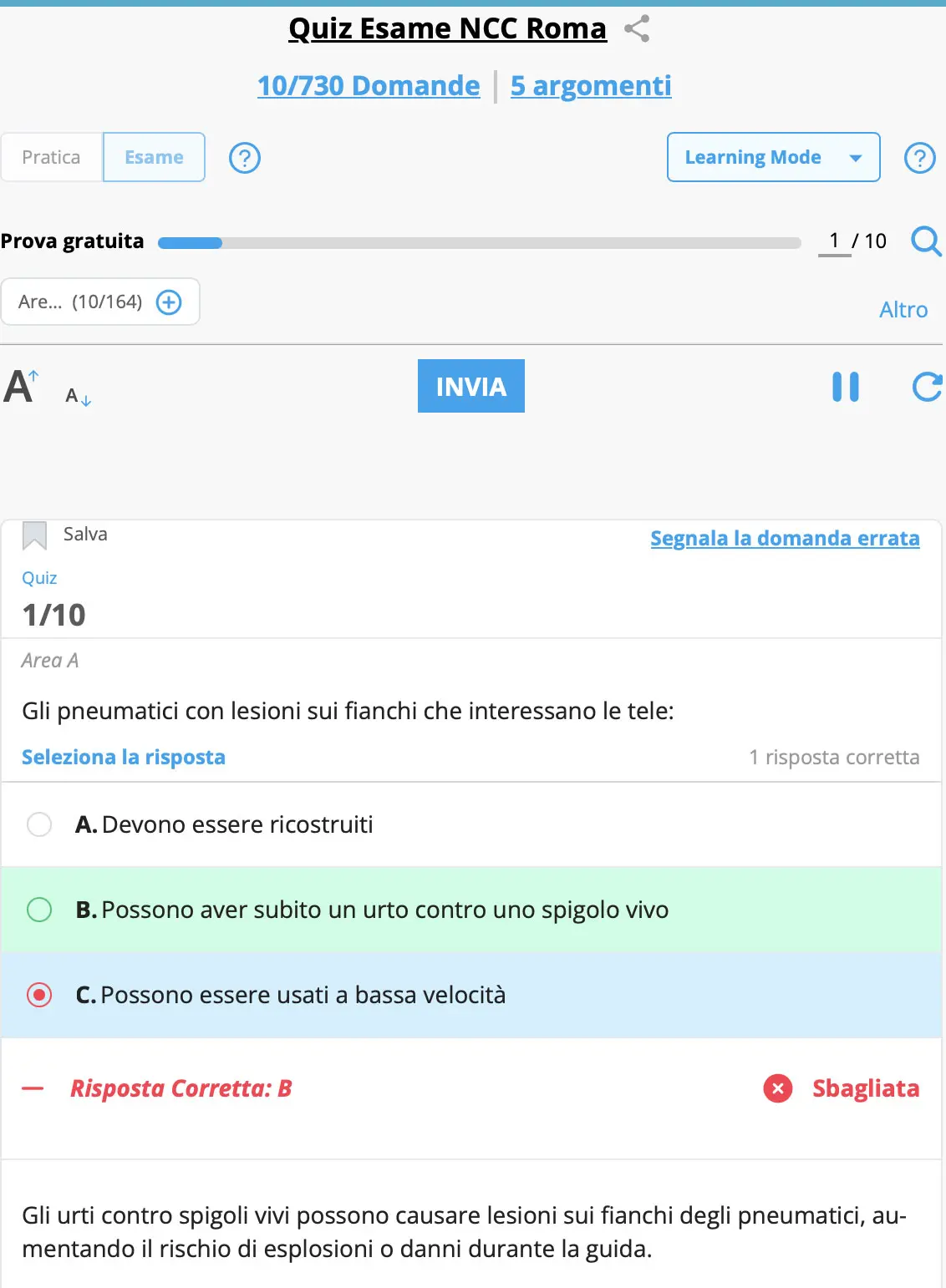Report question via Segnala la domanda errata
946x1288 pixels.
[x=785, y=539]
